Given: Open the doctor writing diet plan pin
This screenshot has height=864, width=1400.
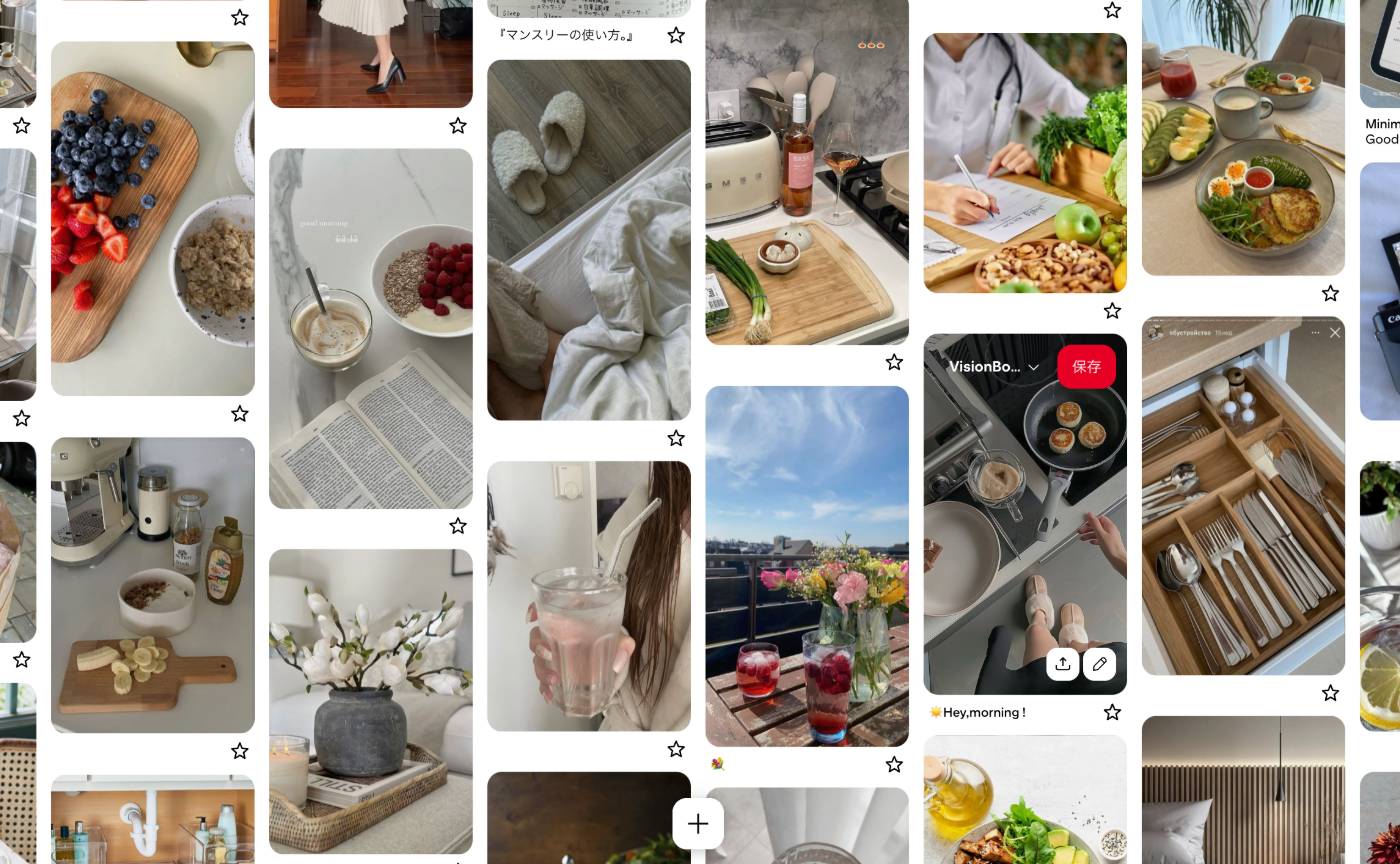Looking at the screenshot, I should [x=1025, y=163].
